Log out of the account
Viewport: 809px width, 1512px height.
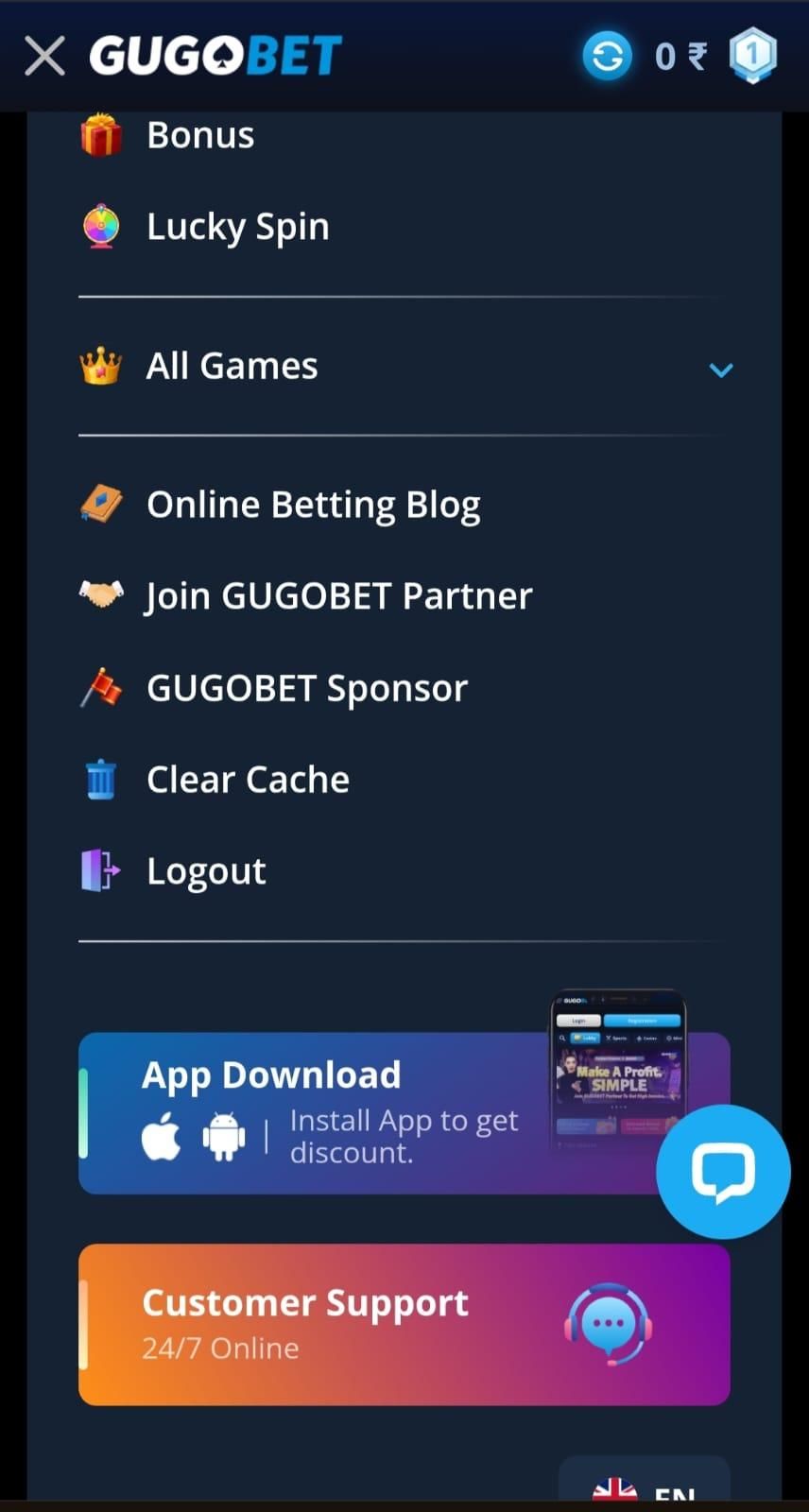pyautogui.click(x=206, y=871)
